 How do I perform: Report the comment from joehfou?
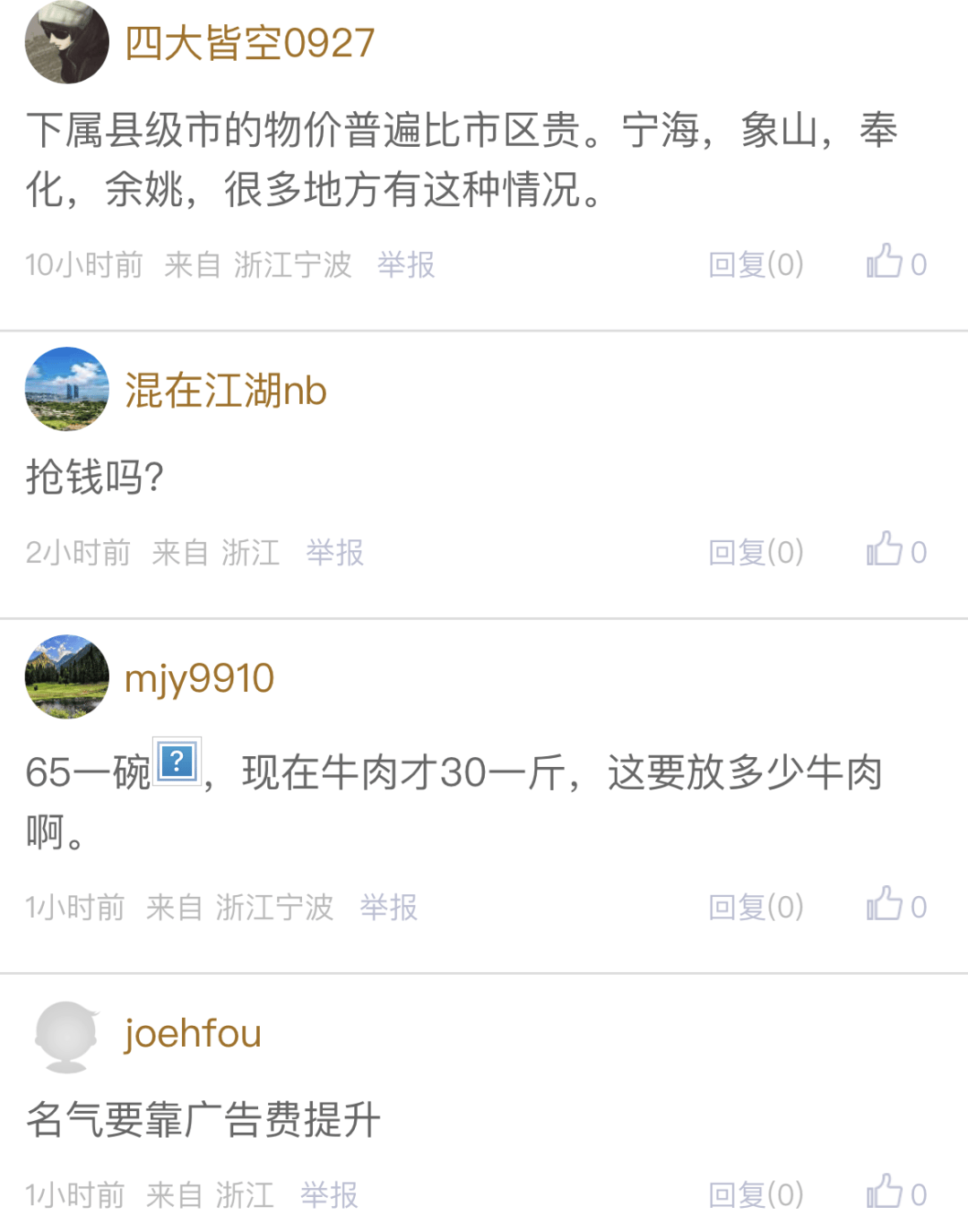[x=329, y=1194]
